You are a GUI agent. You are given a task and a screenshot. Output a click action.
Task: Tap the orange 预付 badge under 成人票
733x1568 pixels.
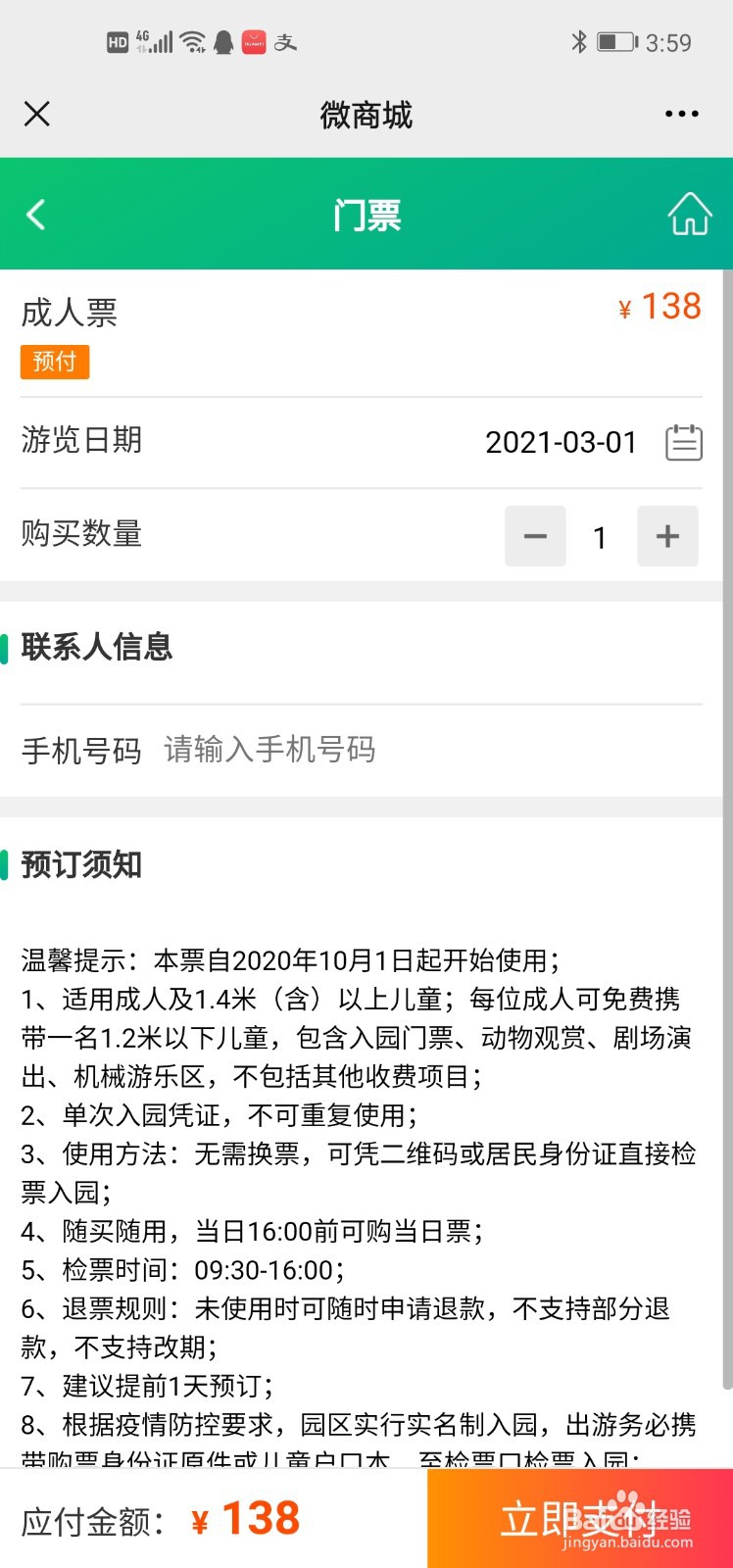(x=55, y=362)
